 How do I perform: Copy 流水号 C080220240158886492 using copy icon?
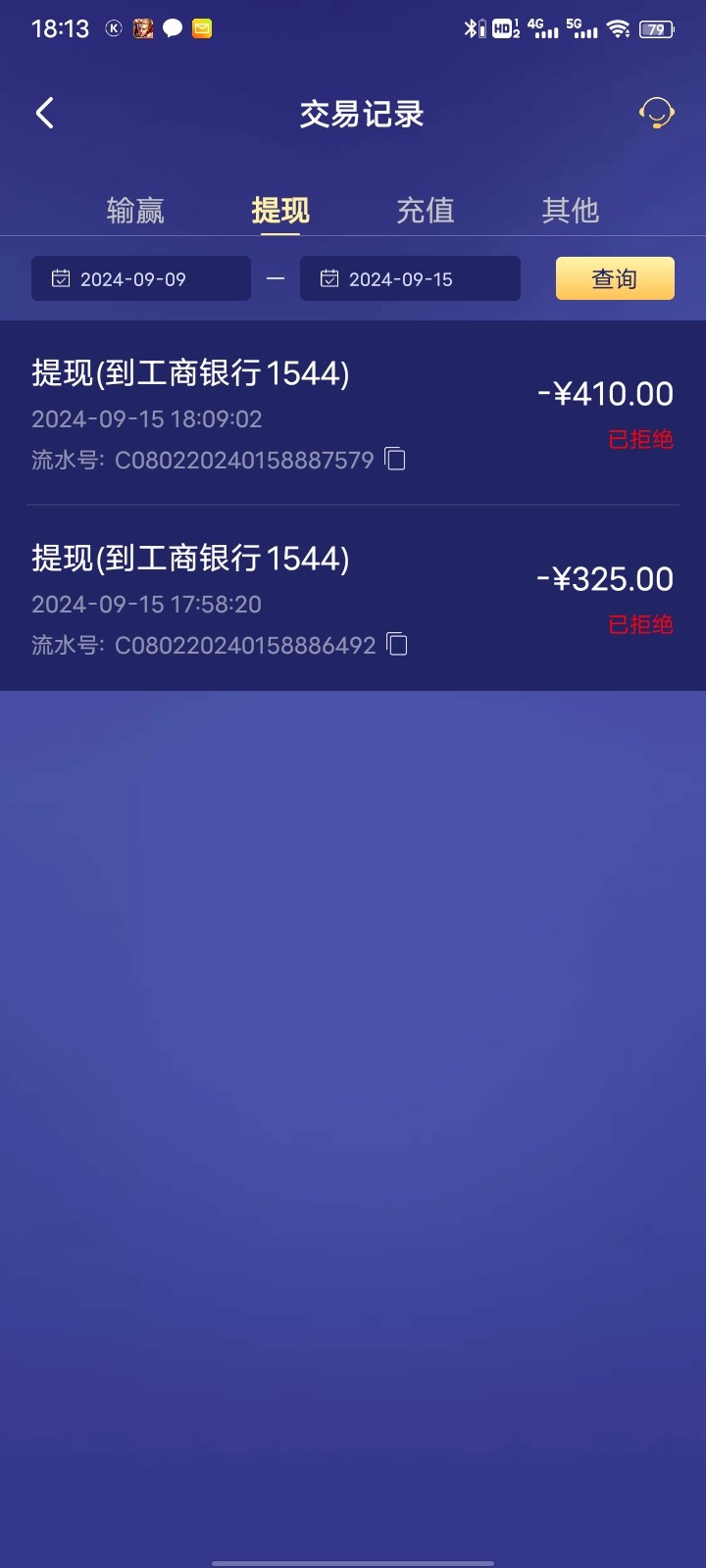[x=395, y=645]
